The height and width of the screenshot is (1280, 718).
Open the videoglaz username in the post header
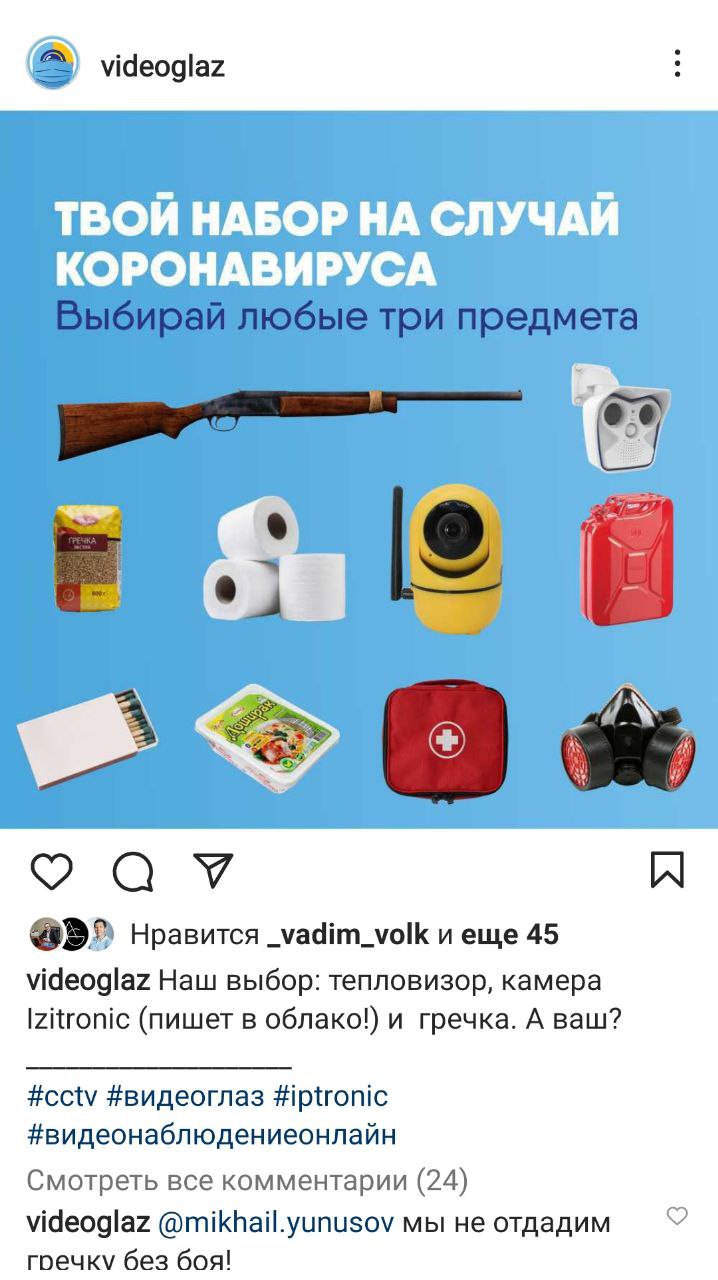tap(163, 66)
